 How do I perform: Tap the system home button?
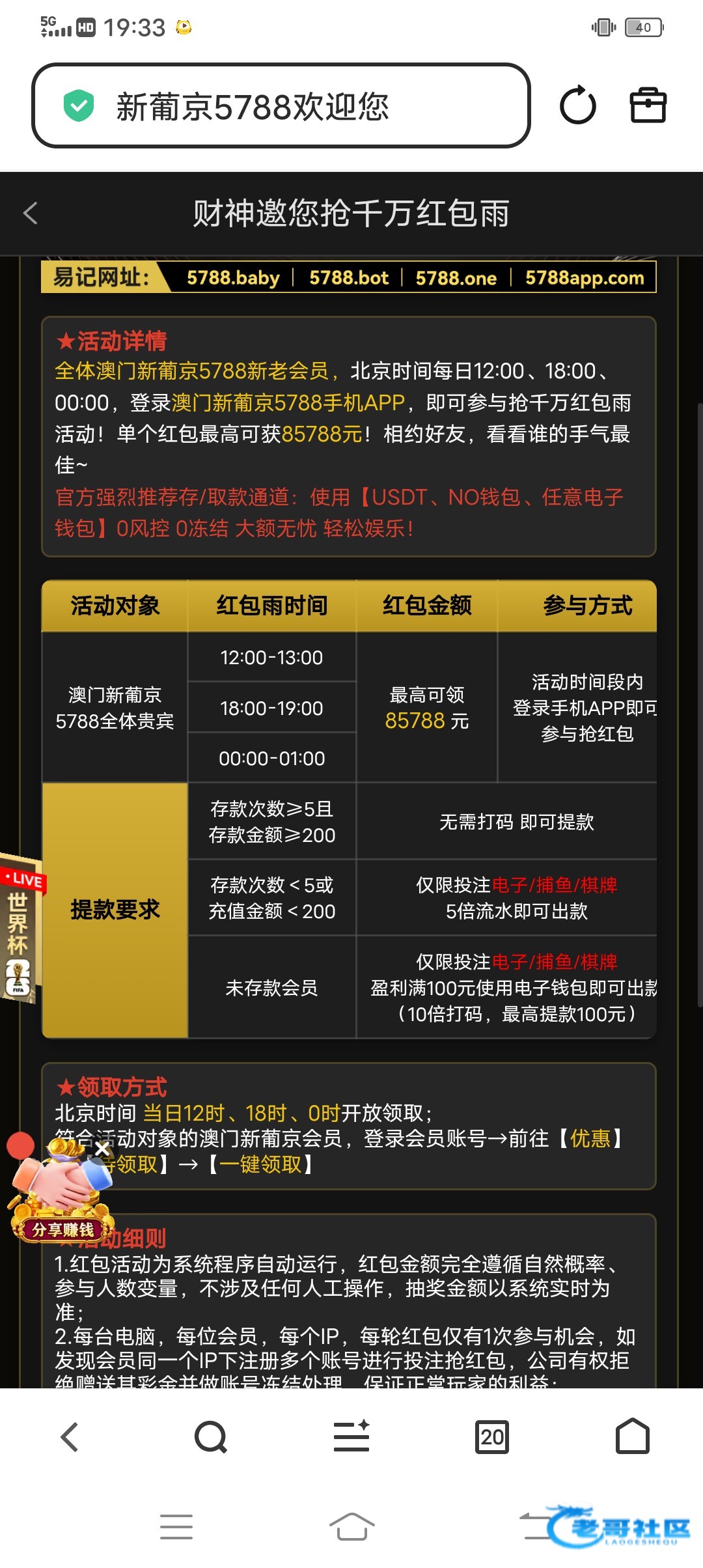pyautogui.click(x=351, y=1526)
